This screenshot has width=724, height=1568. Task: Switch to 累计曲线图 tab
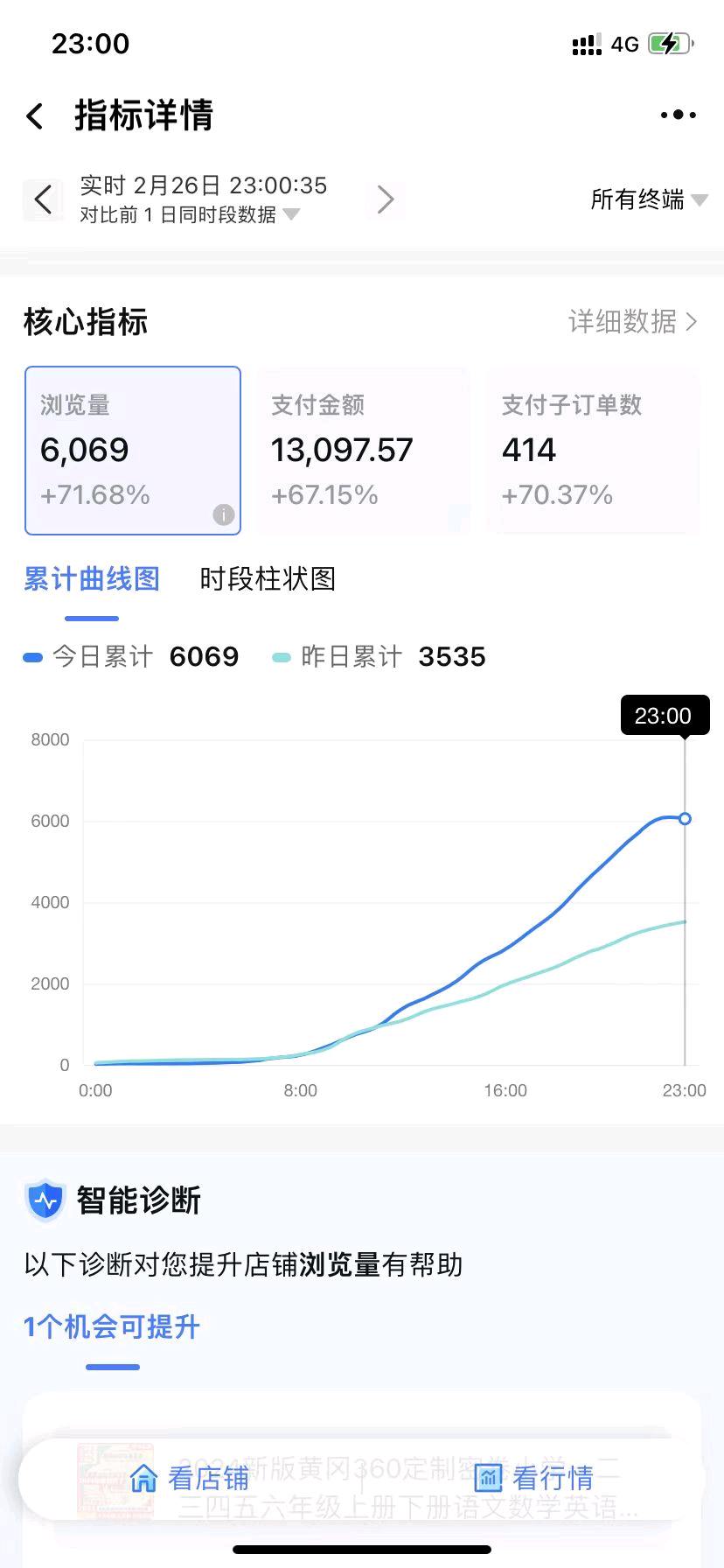pyautogui.click(x=92, y=578)
